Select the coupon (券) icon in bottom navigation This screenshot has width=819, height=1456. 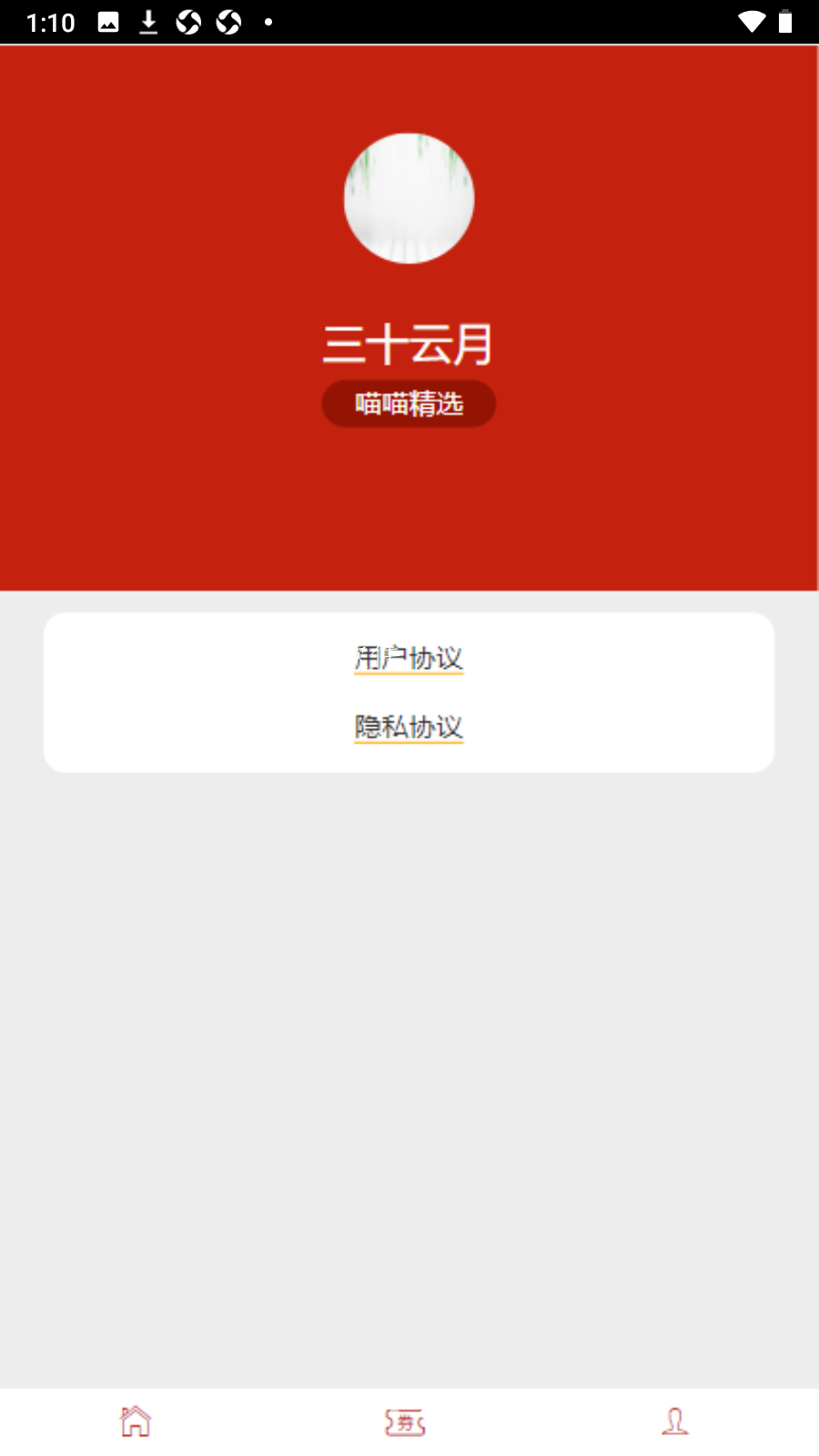(408, 1420)
